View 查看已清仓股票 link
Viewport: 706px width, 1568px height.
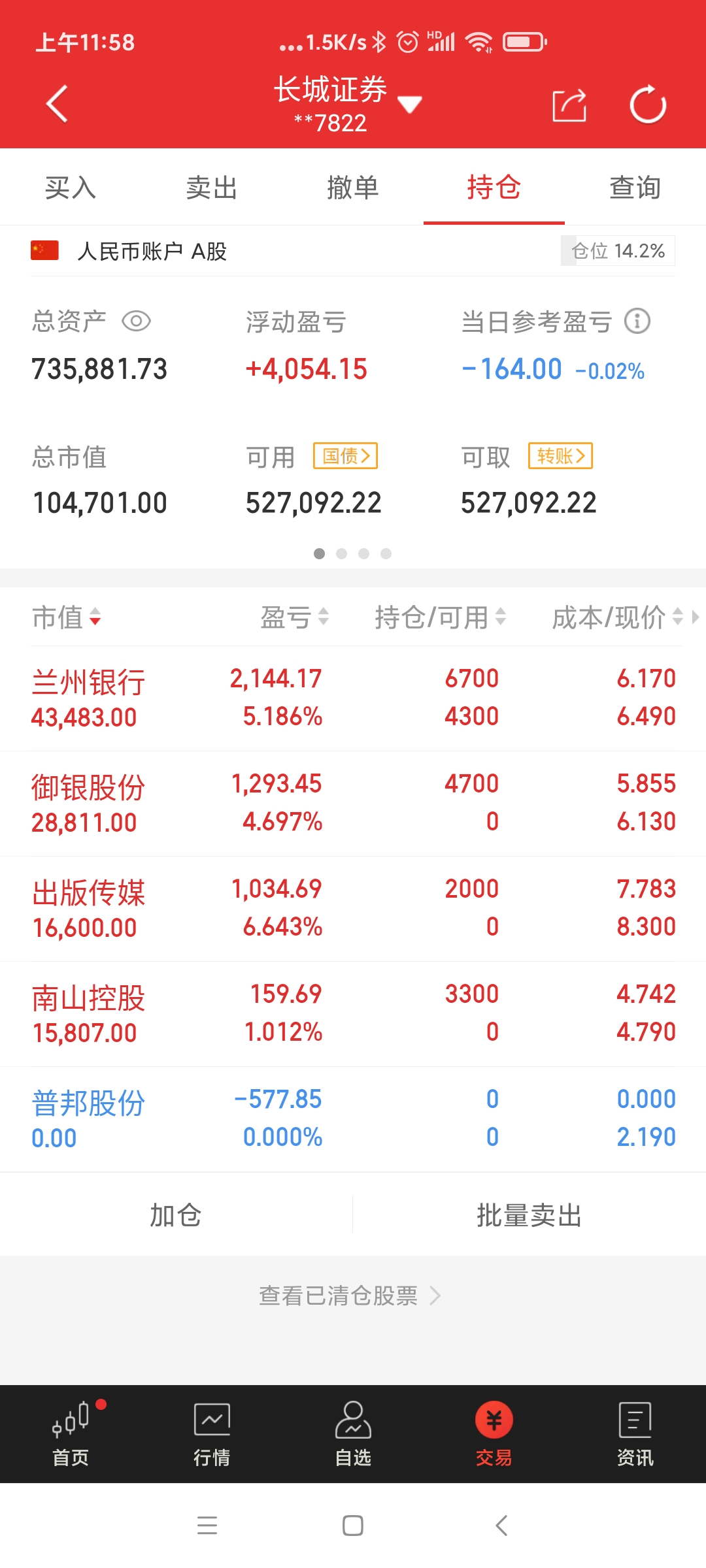coord(350,1295)
